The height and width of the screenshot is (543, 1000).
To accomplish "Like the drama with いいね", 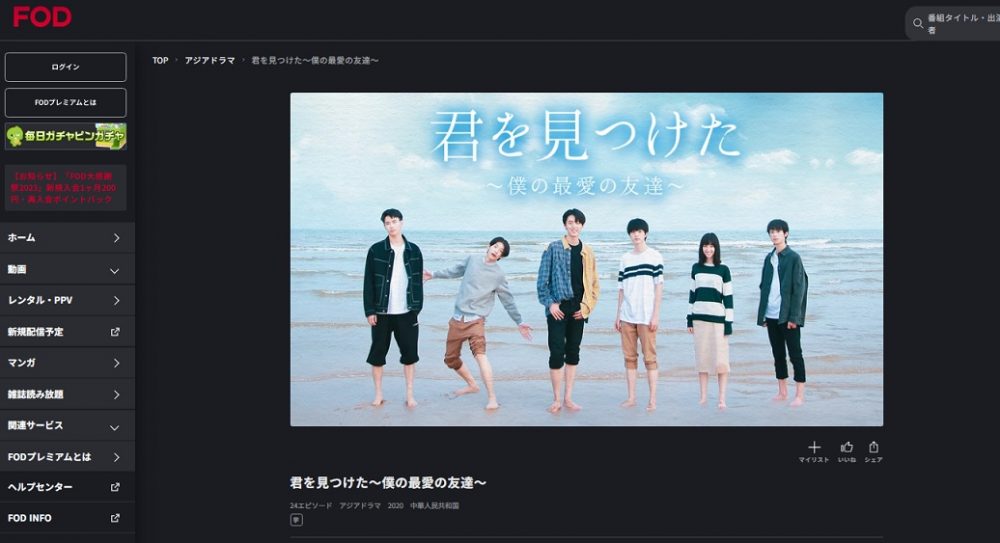I will (847, 451).
